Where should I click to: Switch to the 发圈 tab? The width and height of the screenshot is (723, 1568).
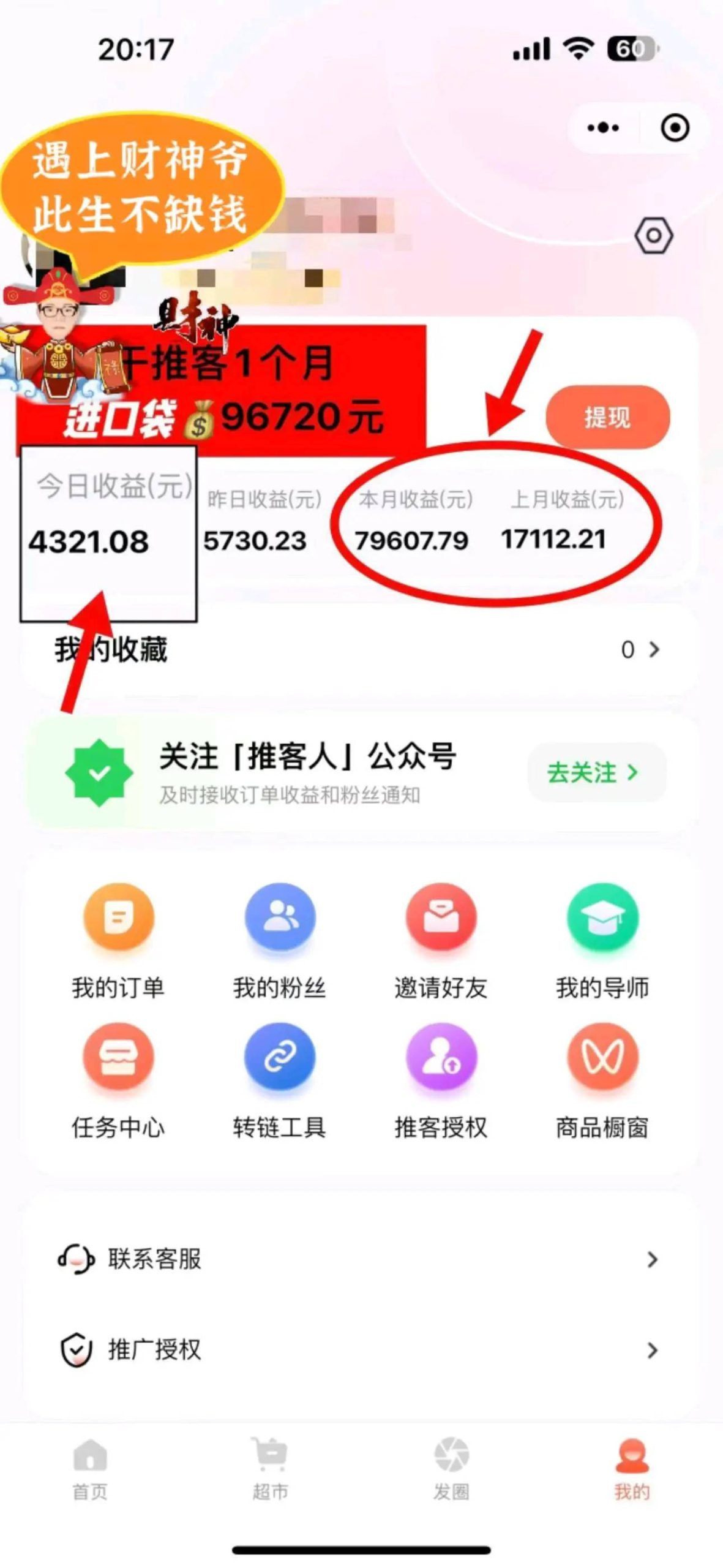[452, 1470]
